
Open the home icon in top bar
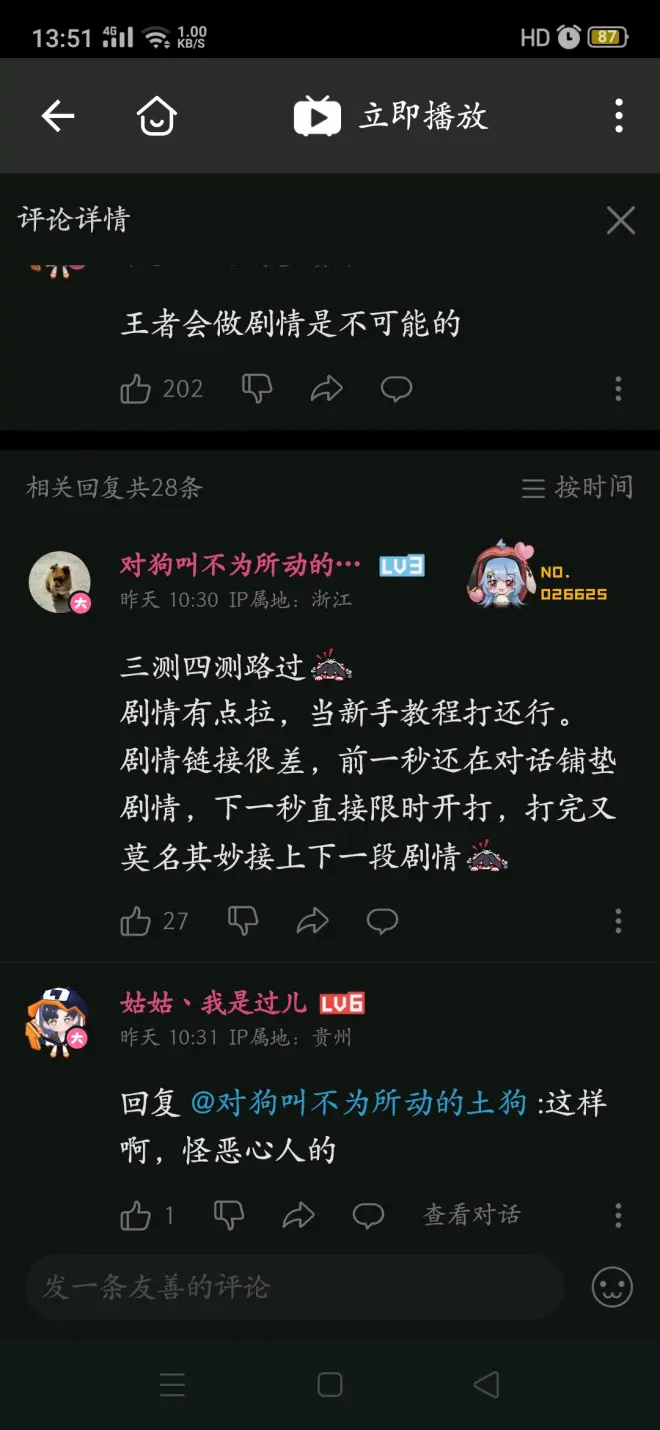(x=157, y=116)
